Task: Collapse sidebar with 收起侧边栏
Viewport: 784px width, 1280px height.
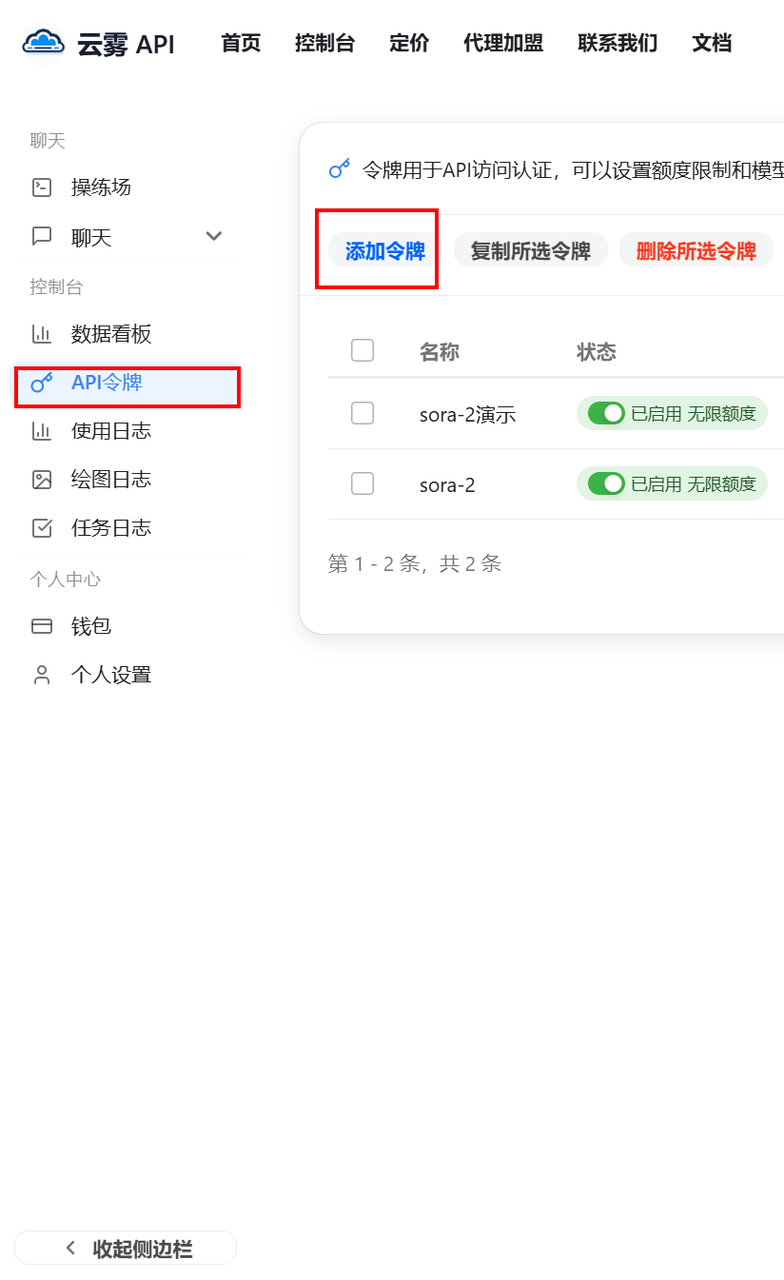Action: [125, 1248]
